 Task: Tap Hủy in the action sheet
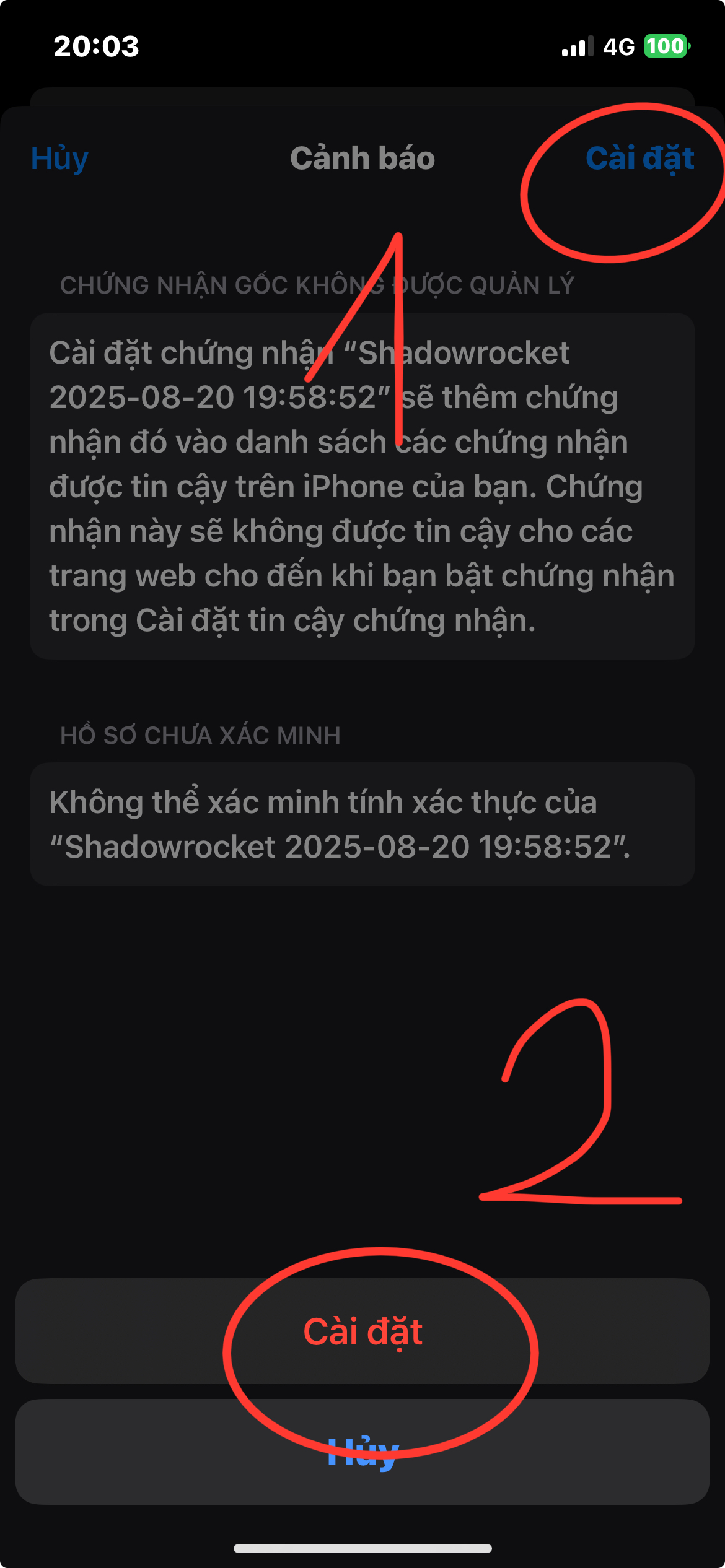(362, 1452)
